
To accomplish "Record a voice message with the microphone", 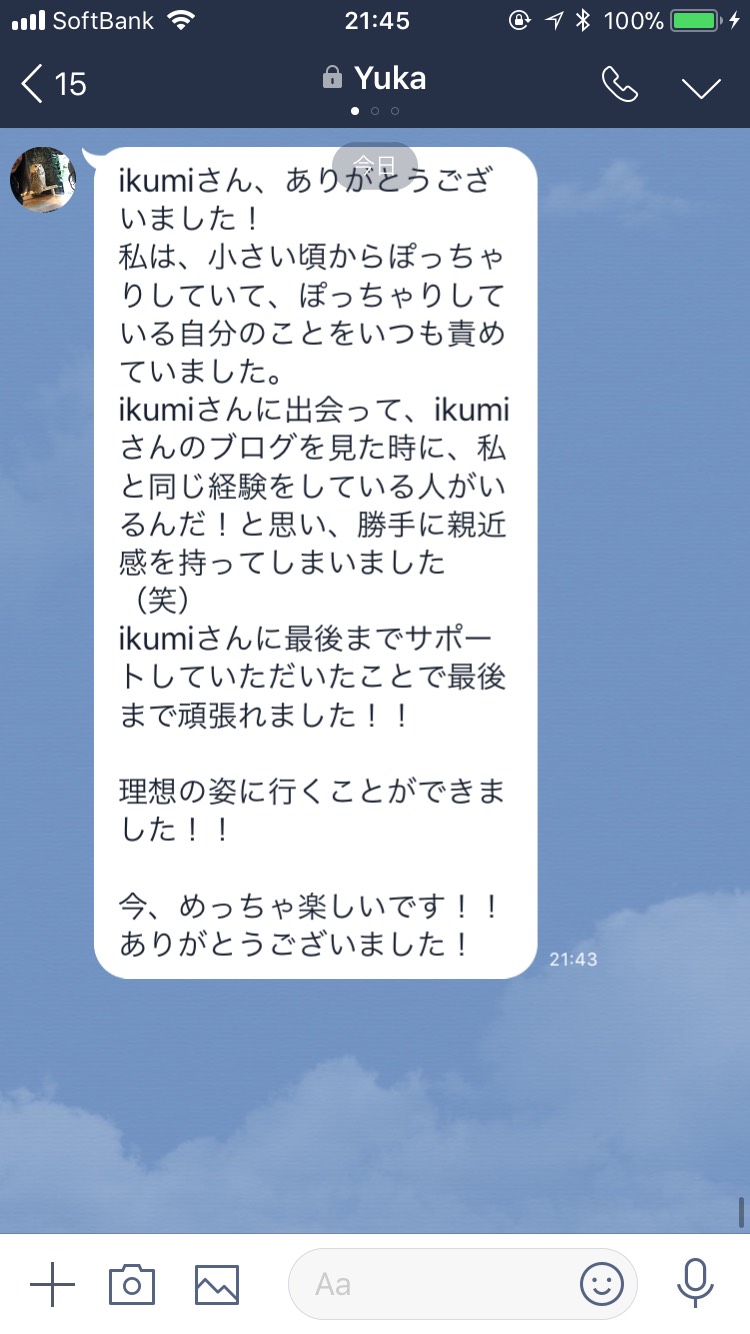I will [695, 1284].
